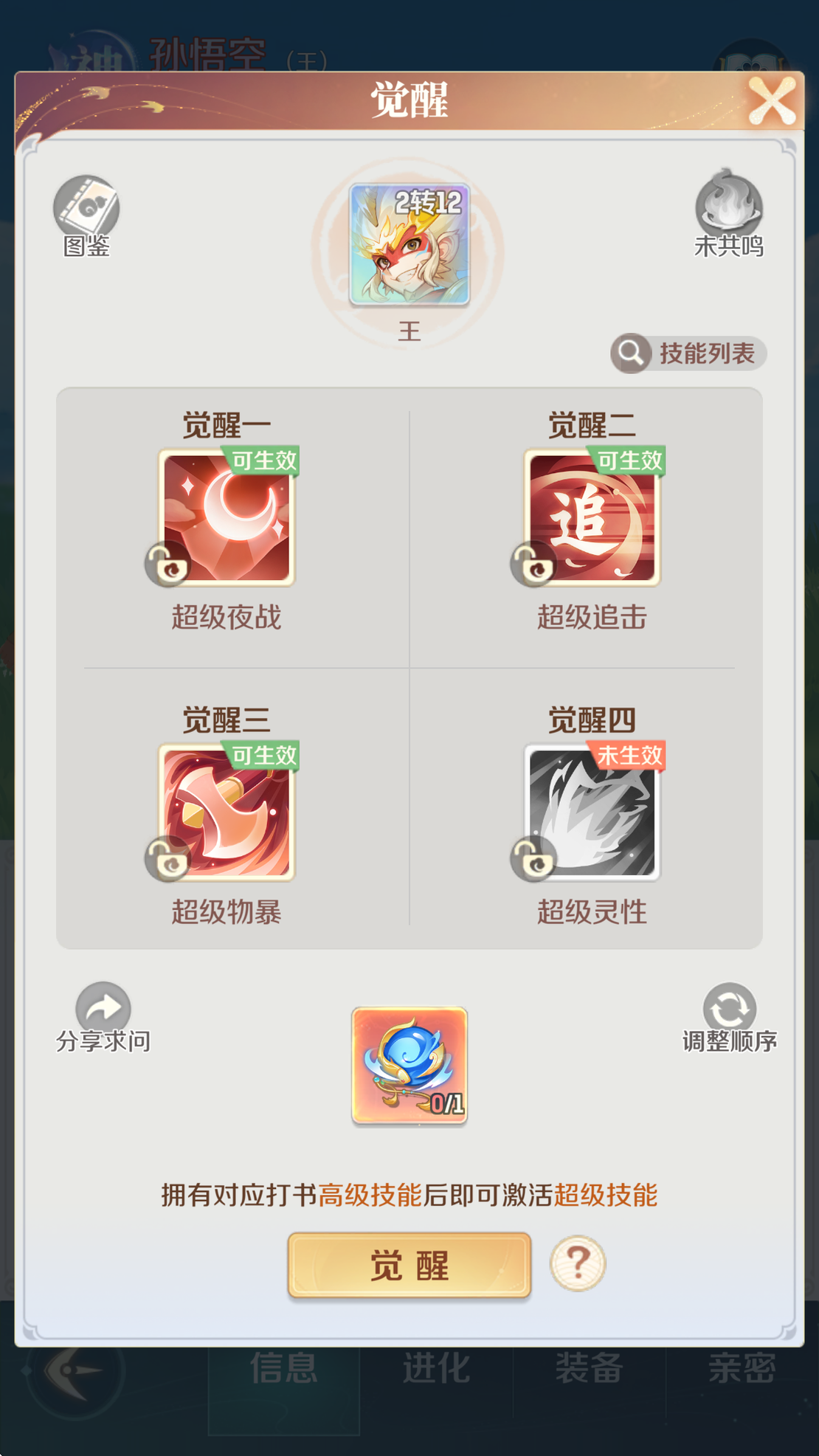
Task: Select the 超级物暴 skill
Action: [227, 812]
